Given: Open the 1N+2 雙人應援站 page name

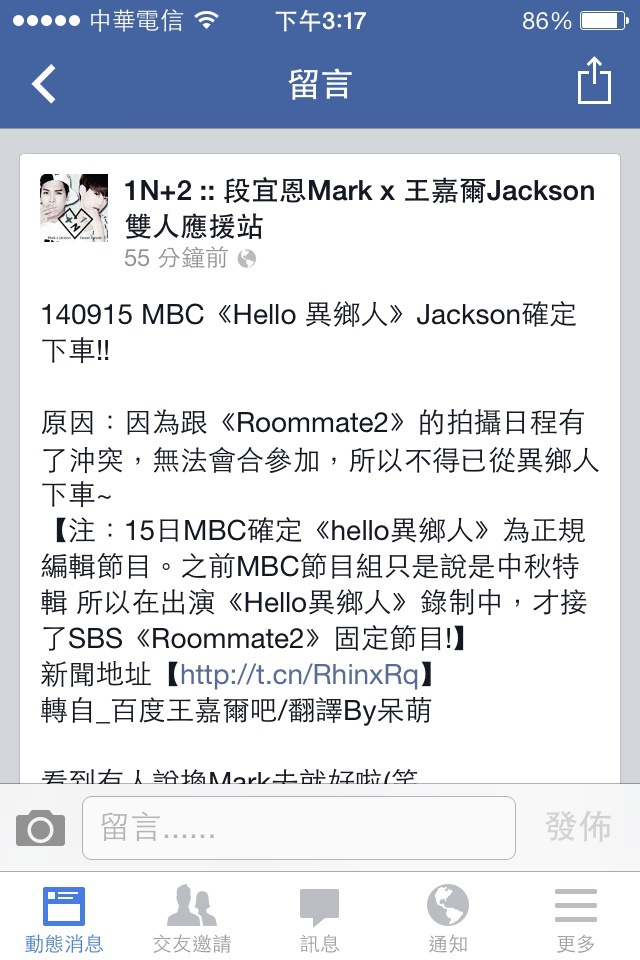Looking at the screenshot, I should click(358, 208).
